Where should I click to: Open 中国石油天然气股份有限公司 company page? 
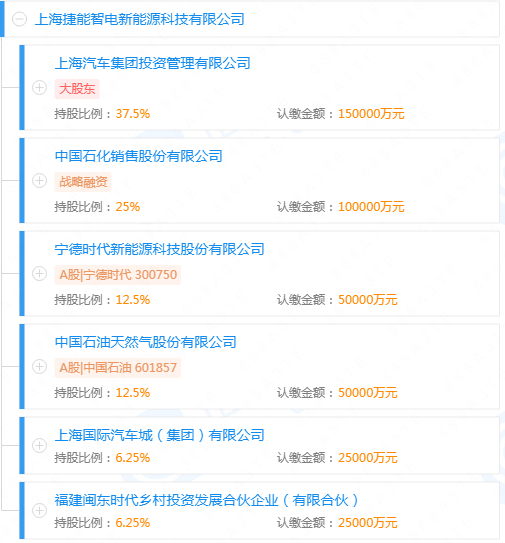click(145, 342)
